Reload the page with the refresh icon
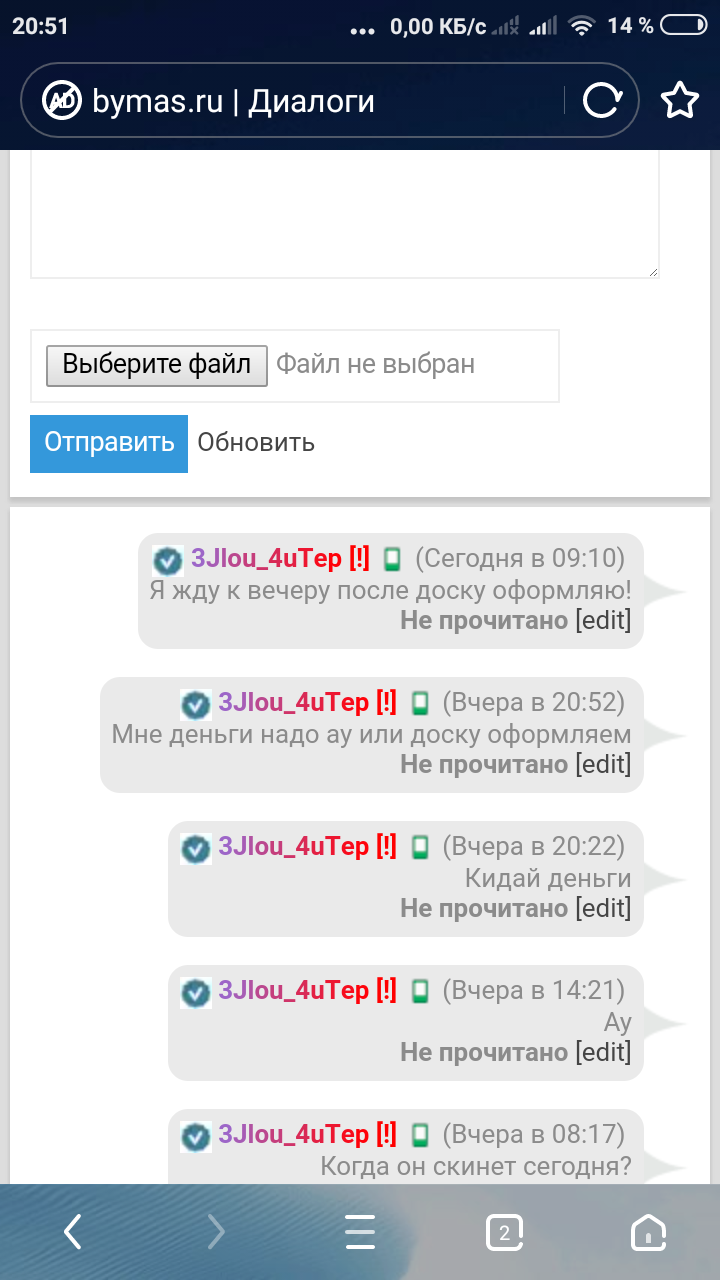 [x=602, y=101]
